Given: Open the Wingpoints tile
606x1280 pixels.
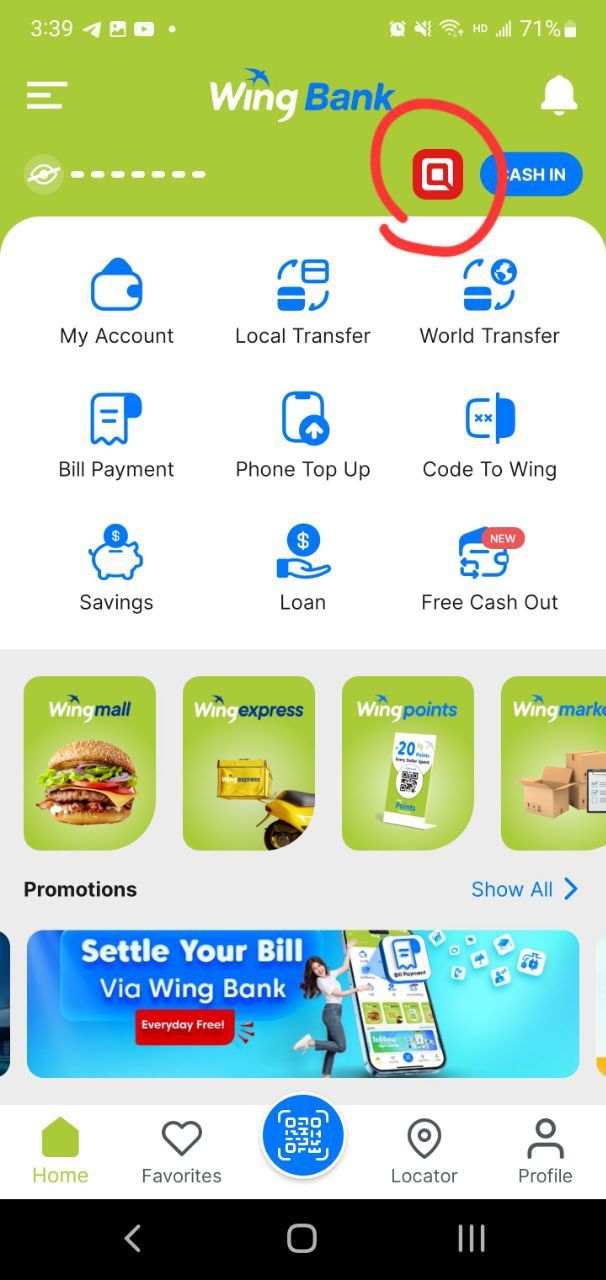Looking at the screenshot, I should (x=408, y=763).
